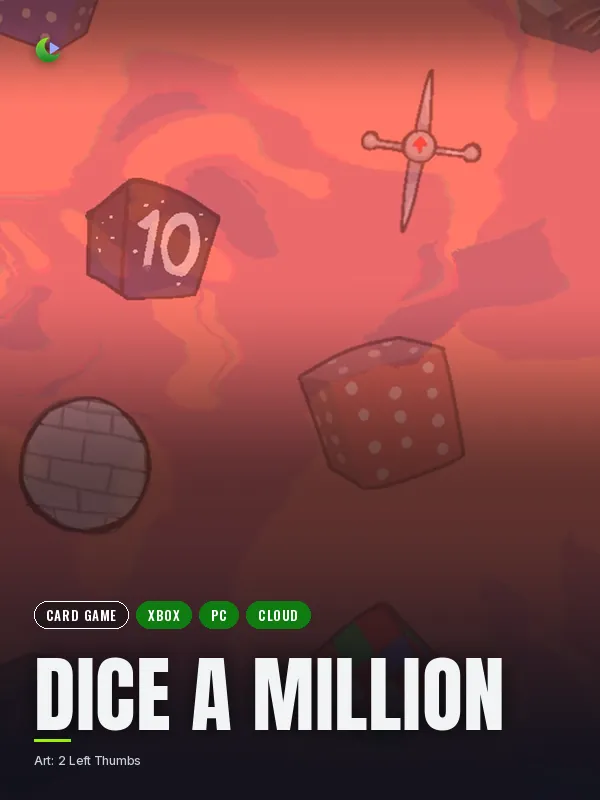Select the Cloud platform tag
The height and width of the screenshot is (800, 600).
278,615
